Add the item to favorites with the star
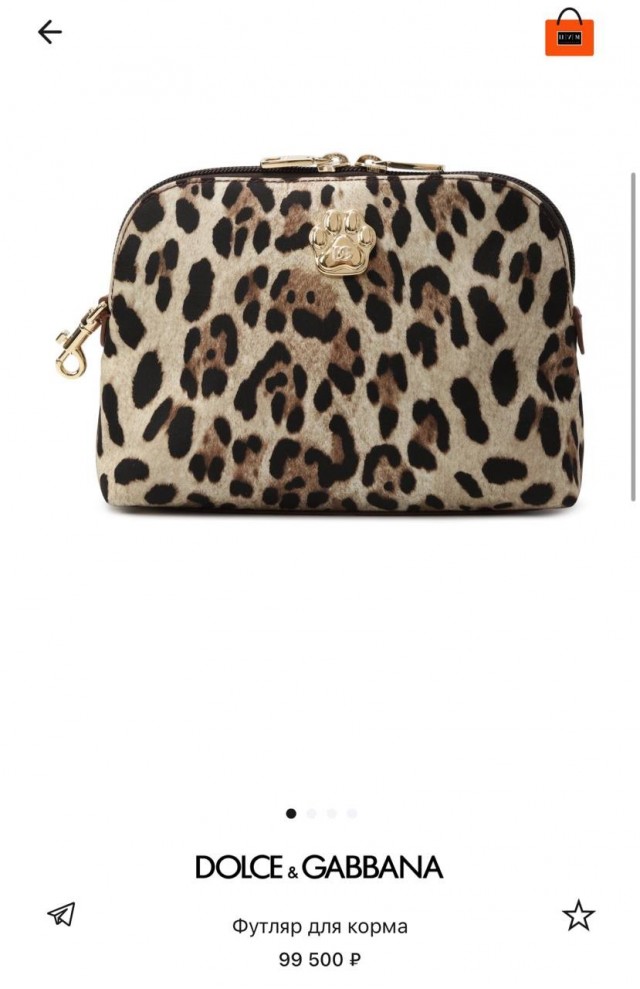Image resolution: width=640 pixels, height=989 pixels. [578, 915]
